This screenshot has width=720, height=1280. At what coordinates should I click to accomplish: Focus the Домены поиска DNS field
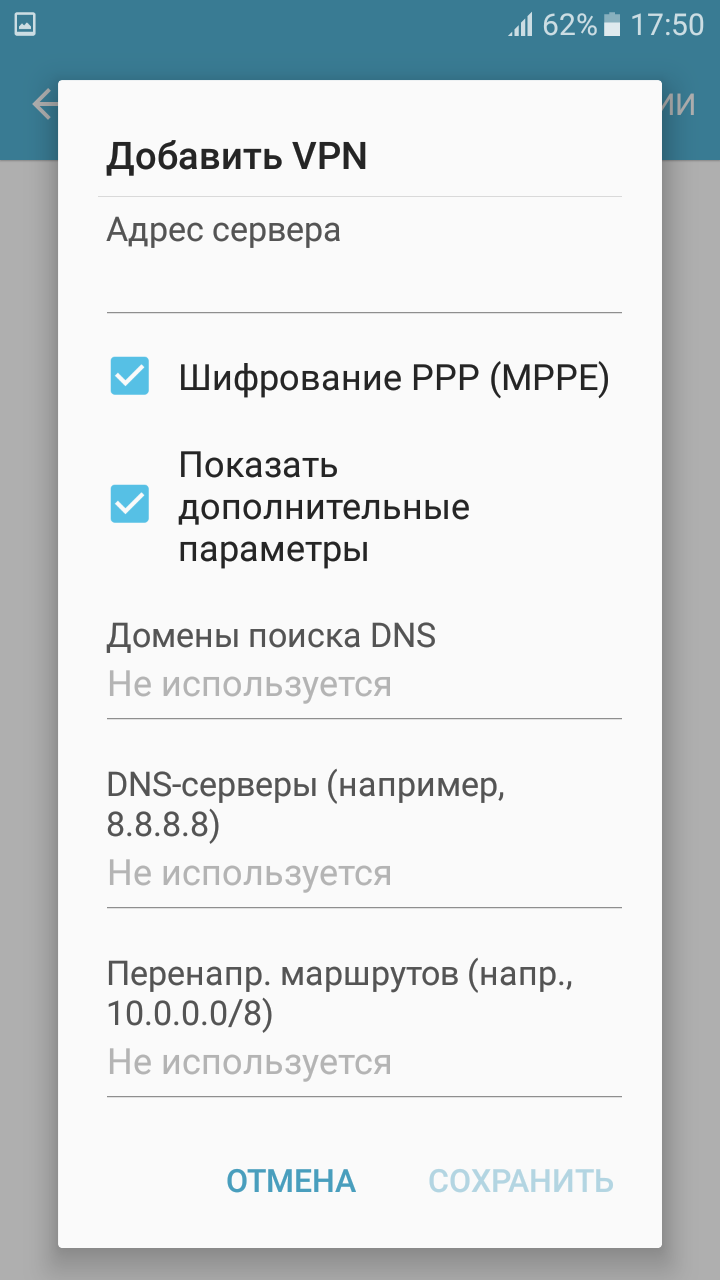[364, 686]
